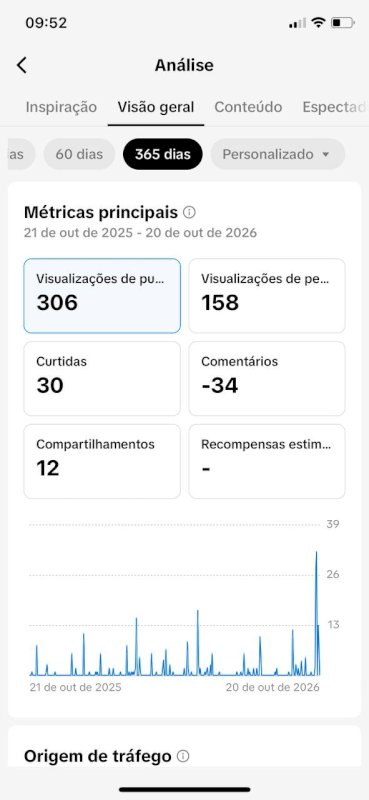Viewport: 369px width, 800px height.
Task: Select the Visualizações de perfil card
Action: [267, 296]
